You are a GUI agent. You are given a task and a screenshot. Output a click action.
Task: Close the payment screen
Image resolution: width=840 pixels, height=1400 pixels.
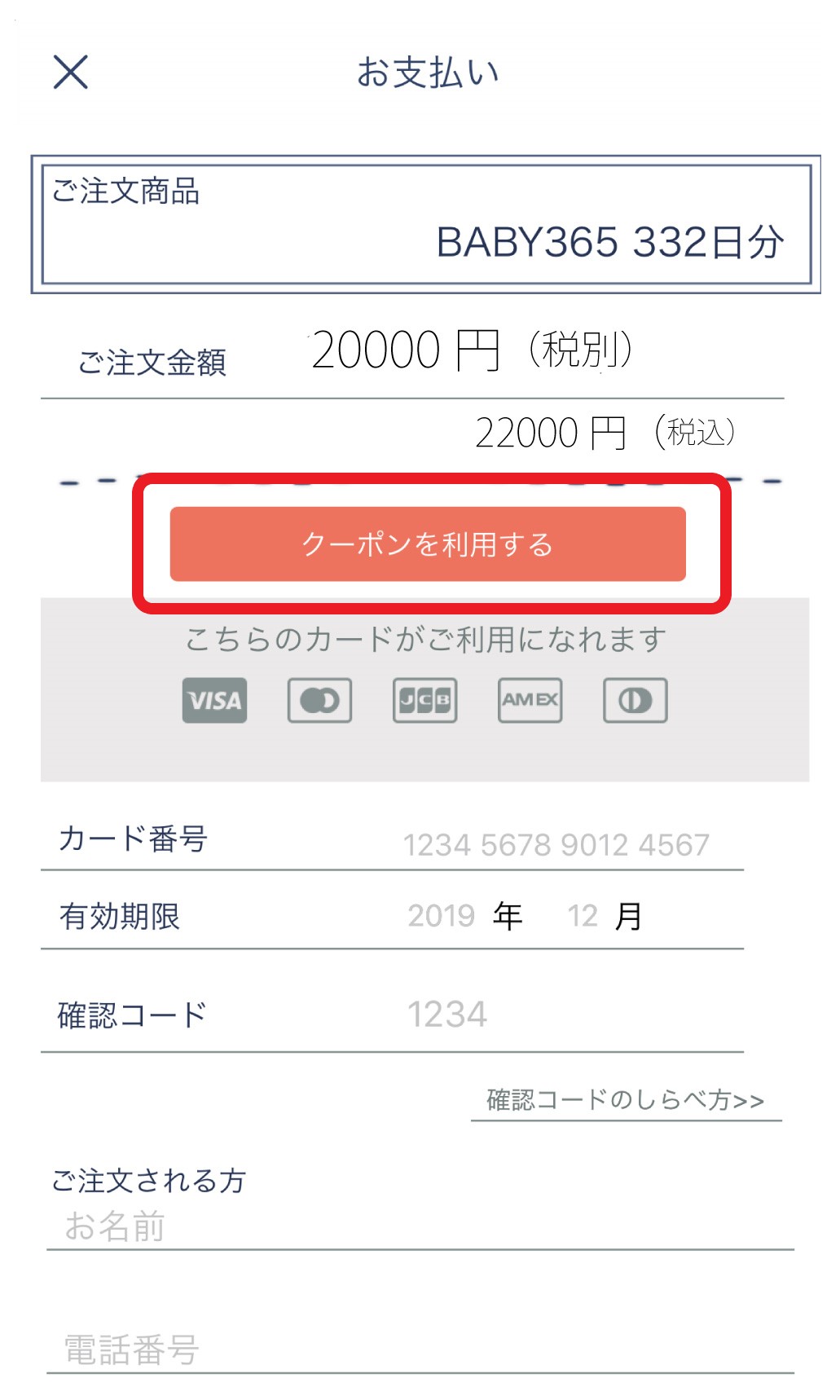(x=71, y=72)
